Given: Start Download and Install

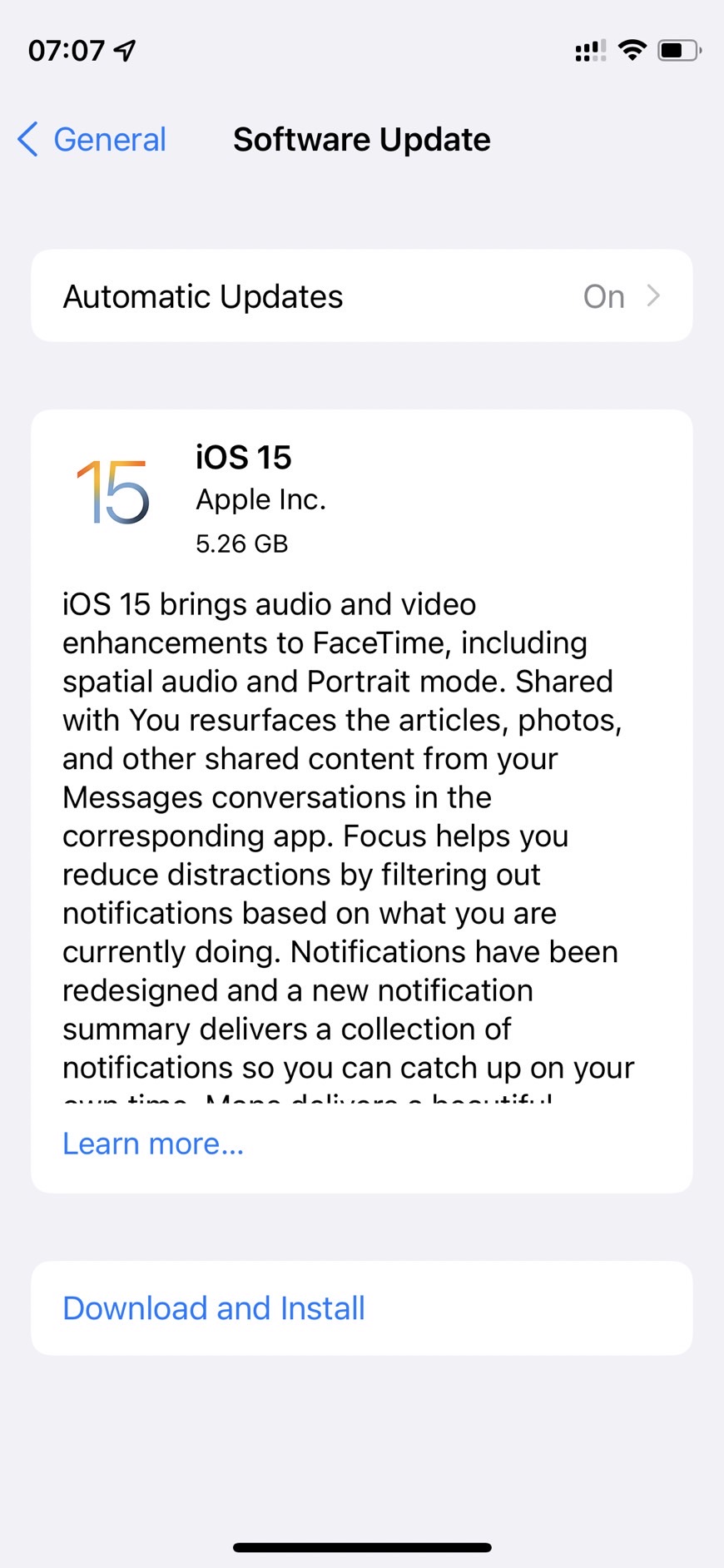Looking at the screenshot, I should click(362, 1308).
